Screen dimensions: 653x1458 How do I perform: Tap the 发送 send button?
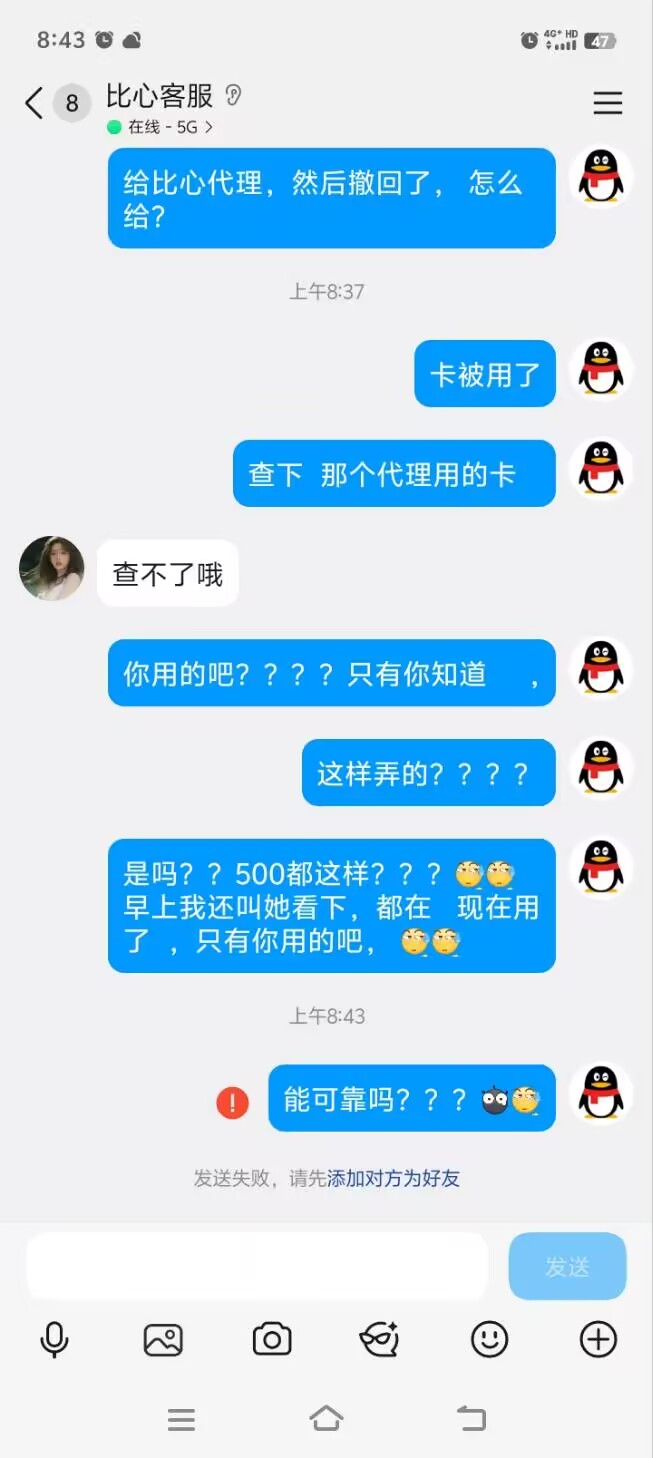click(x=567, y=1266)
